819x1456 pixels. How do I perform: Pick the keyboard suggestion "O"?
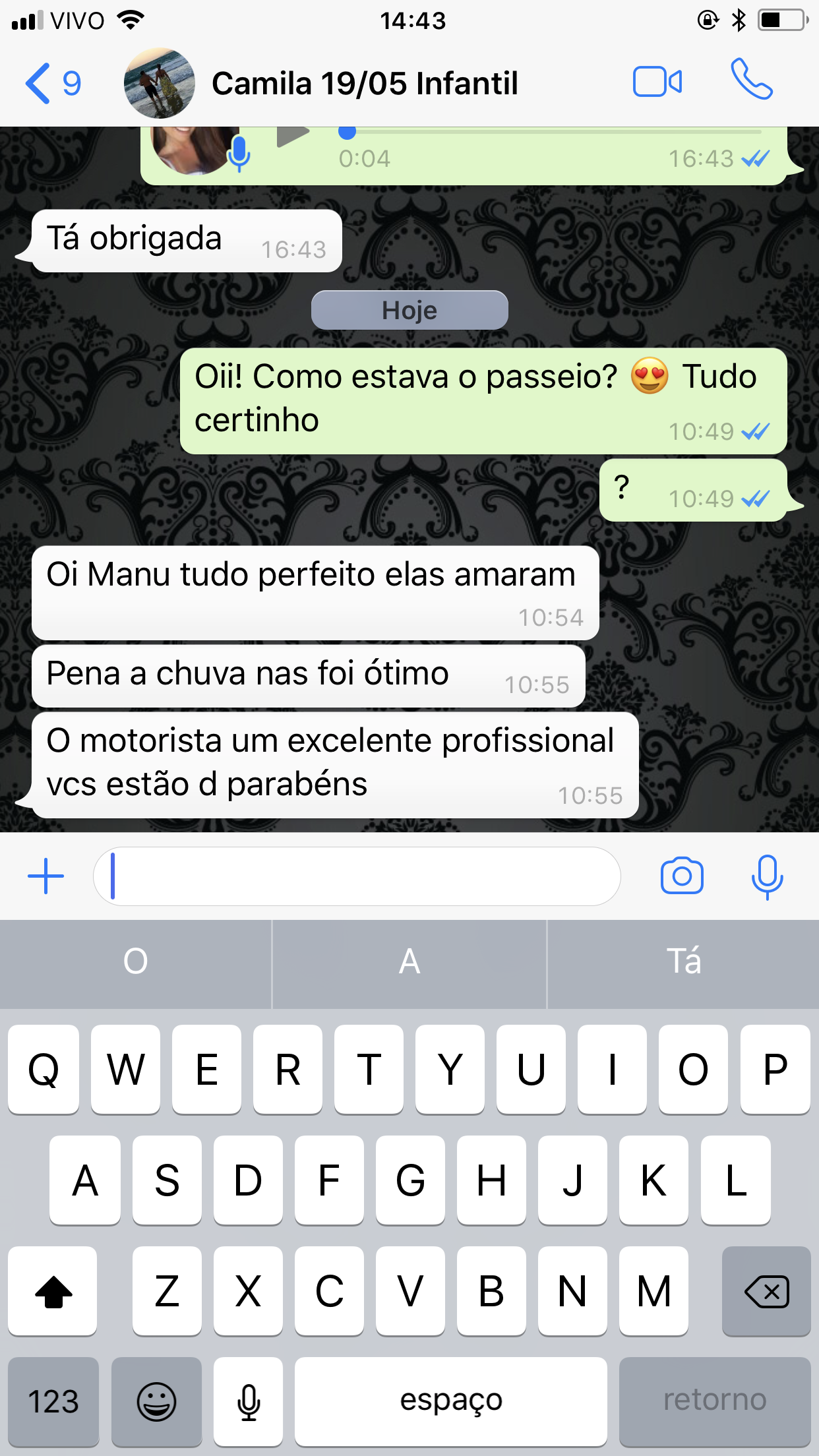click(135, 961)
